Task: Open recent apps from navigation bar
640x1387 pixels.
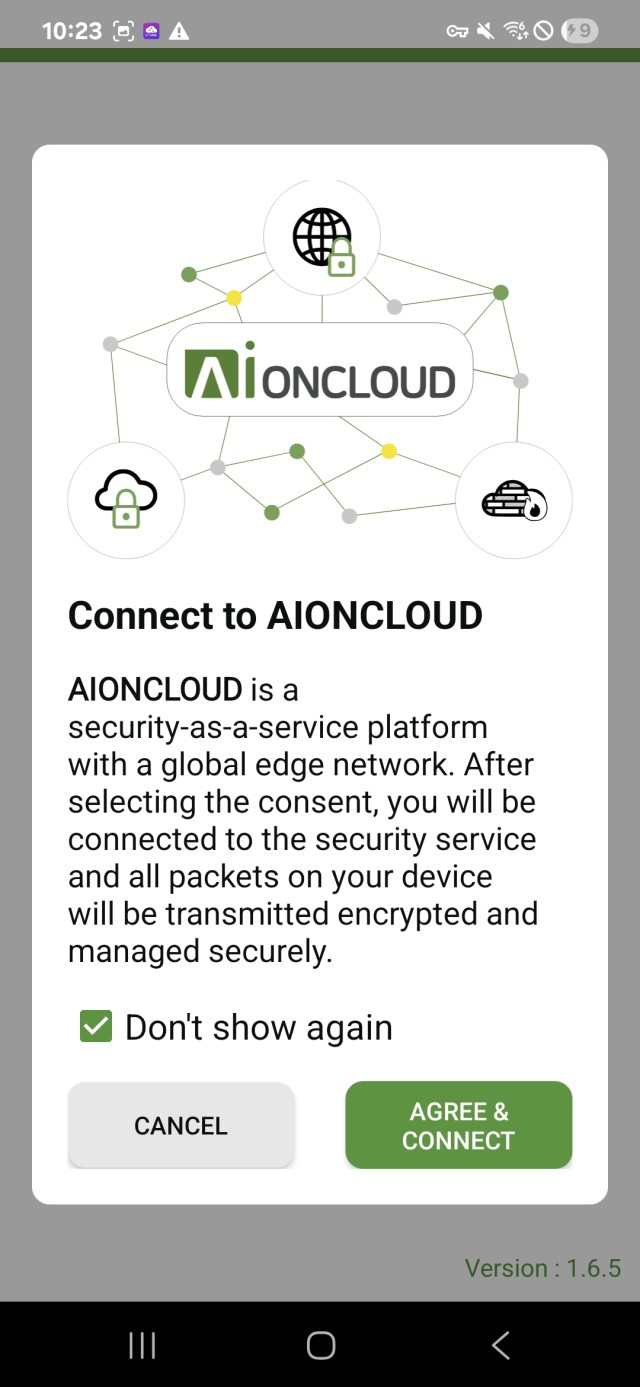Action: pos(142,1345)
